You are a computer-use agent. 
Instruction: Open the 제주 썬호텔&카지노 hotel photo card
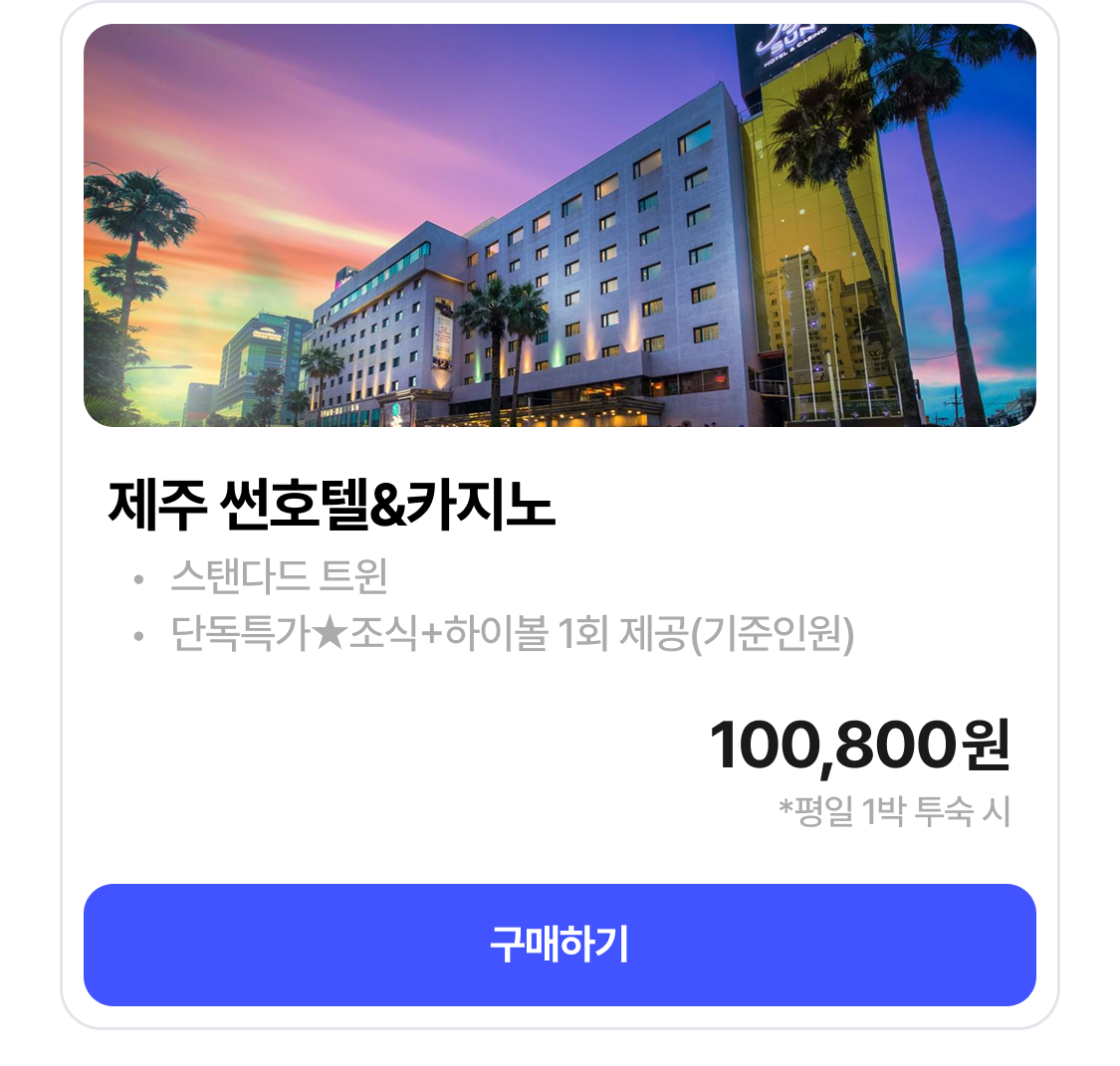click(x=560, y=226)
